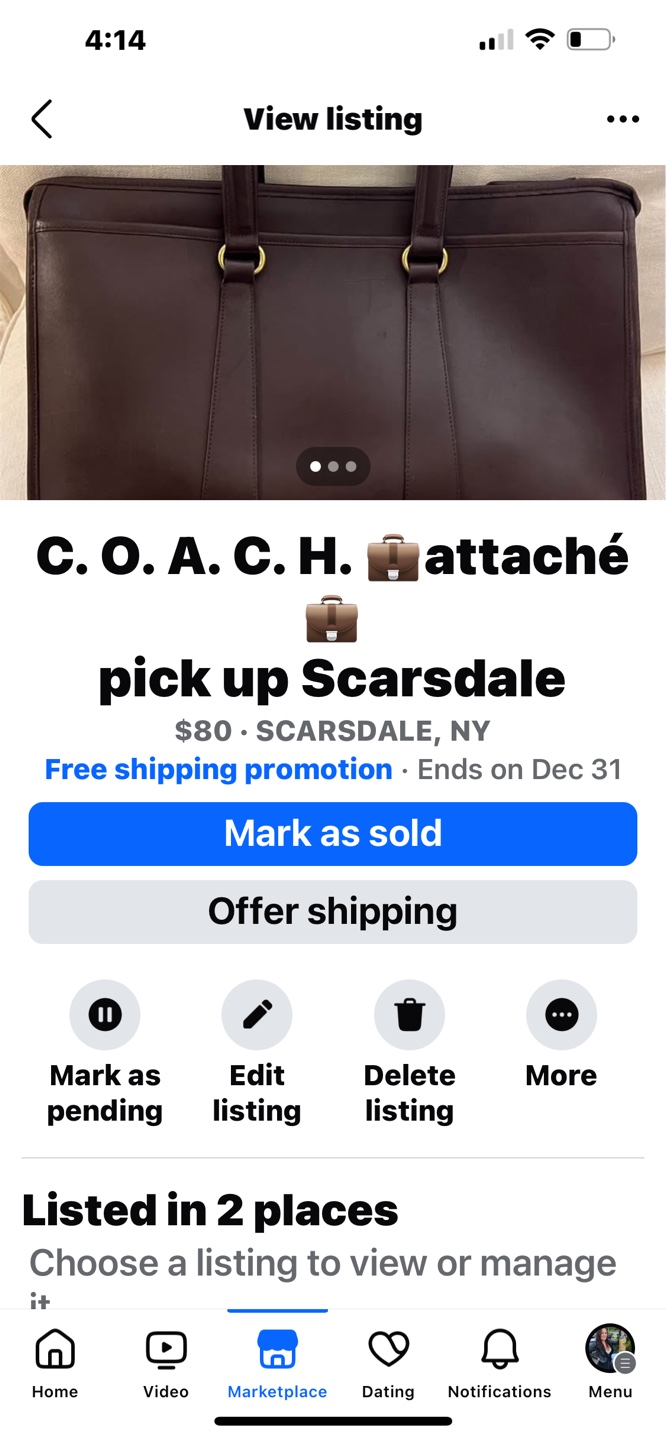
Task: Tap the Offer shipping button
Action: 333,911
